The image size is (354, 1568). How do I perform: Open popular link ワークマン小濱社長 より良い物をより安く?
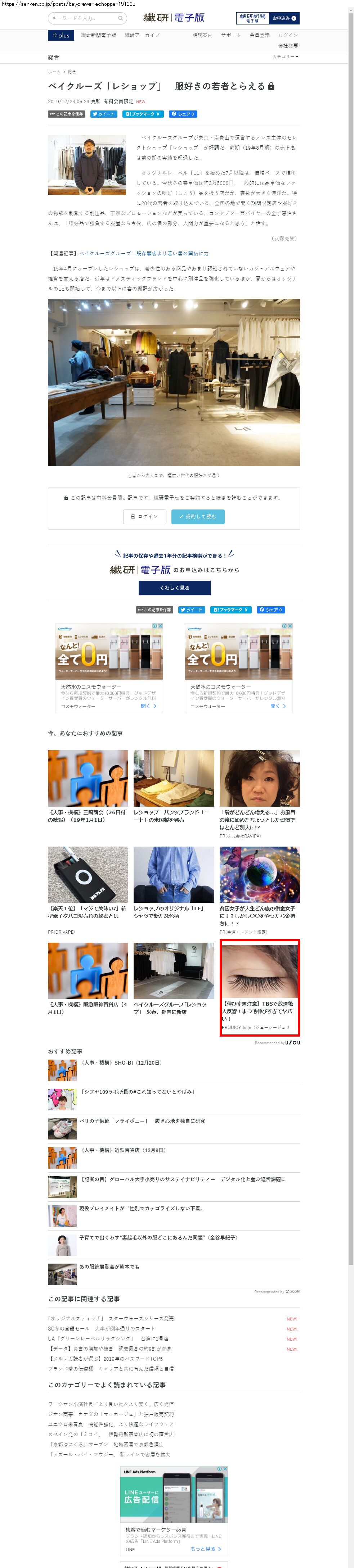[111, 1404]
